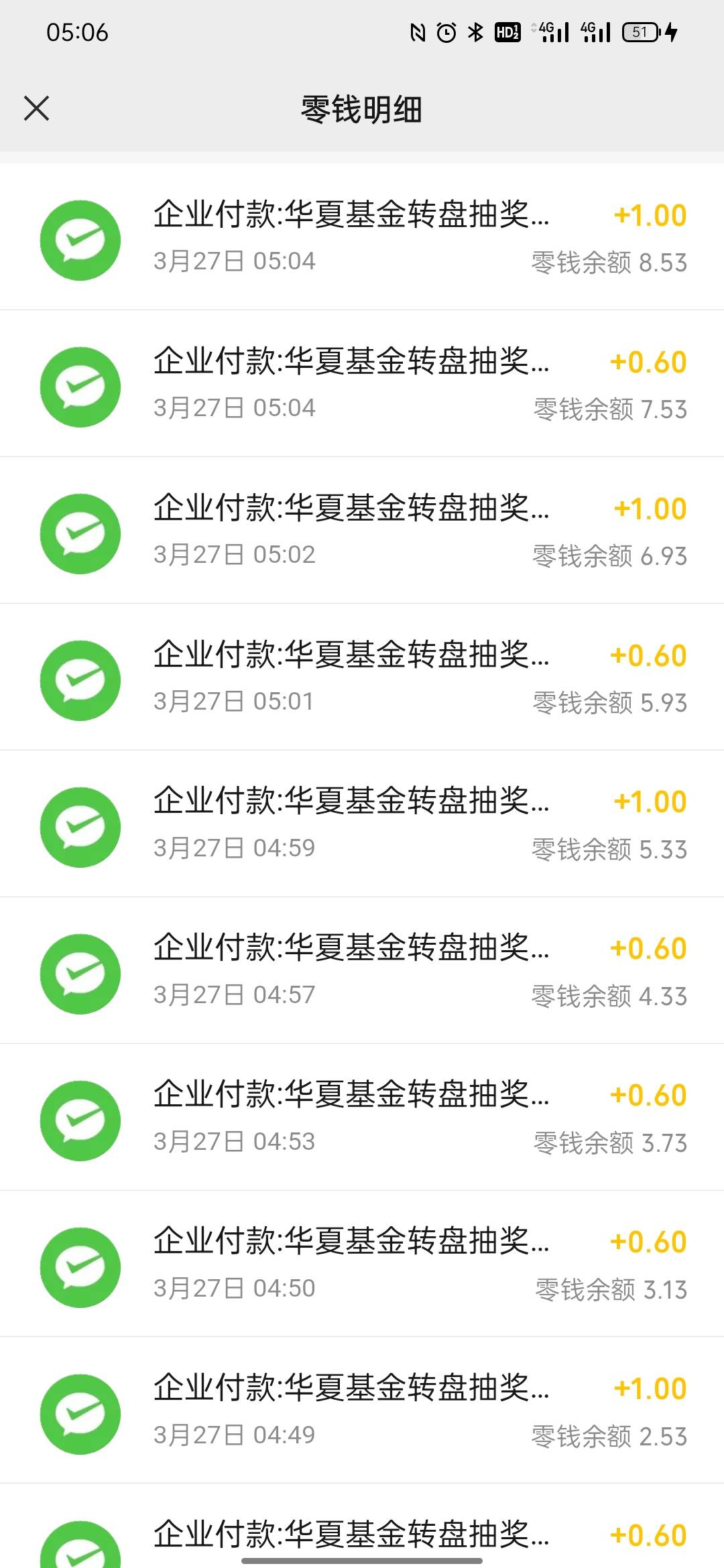Open the +1.00 transaction with balance 2.53
724x1568 pixels.
(362, 1411)
